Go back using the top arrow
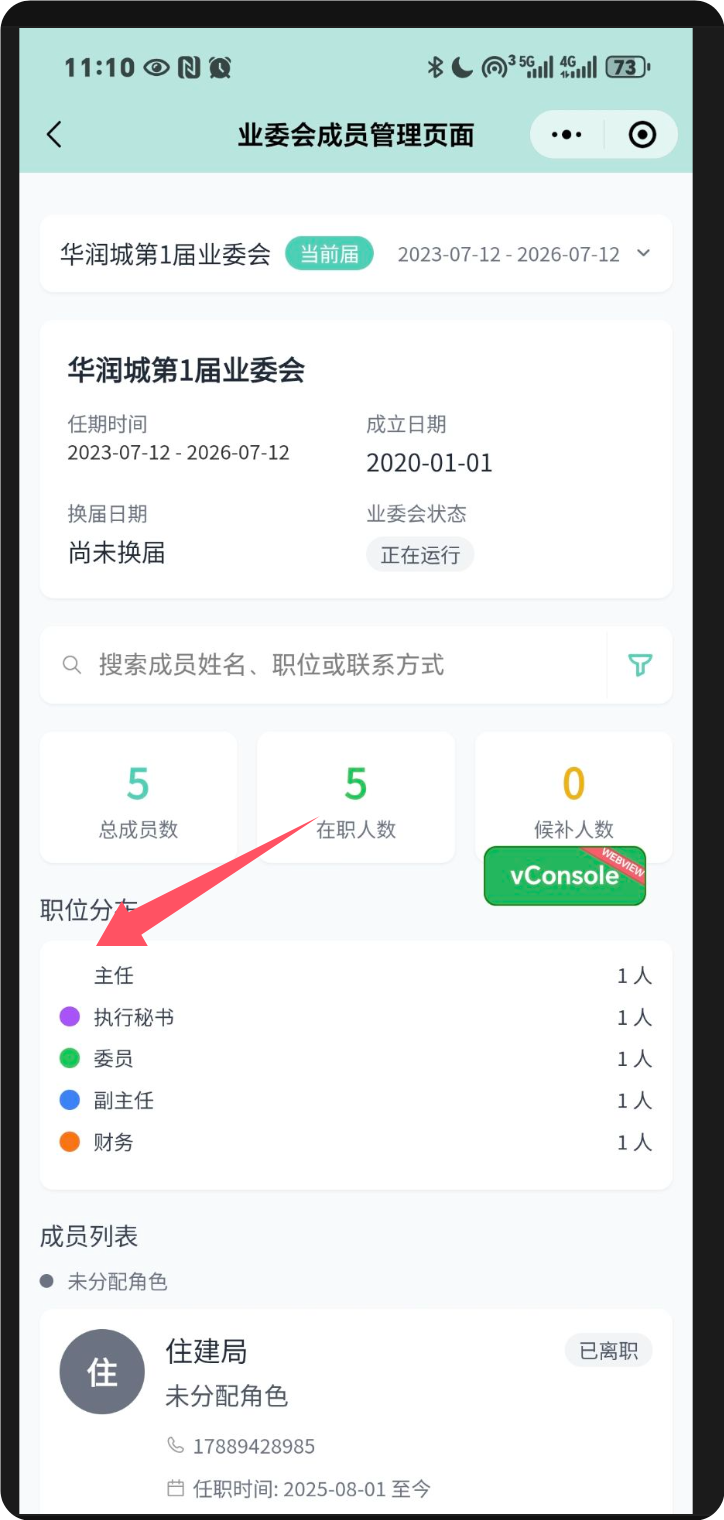The width and height of the screenshot is (724, 1520). 55,135
